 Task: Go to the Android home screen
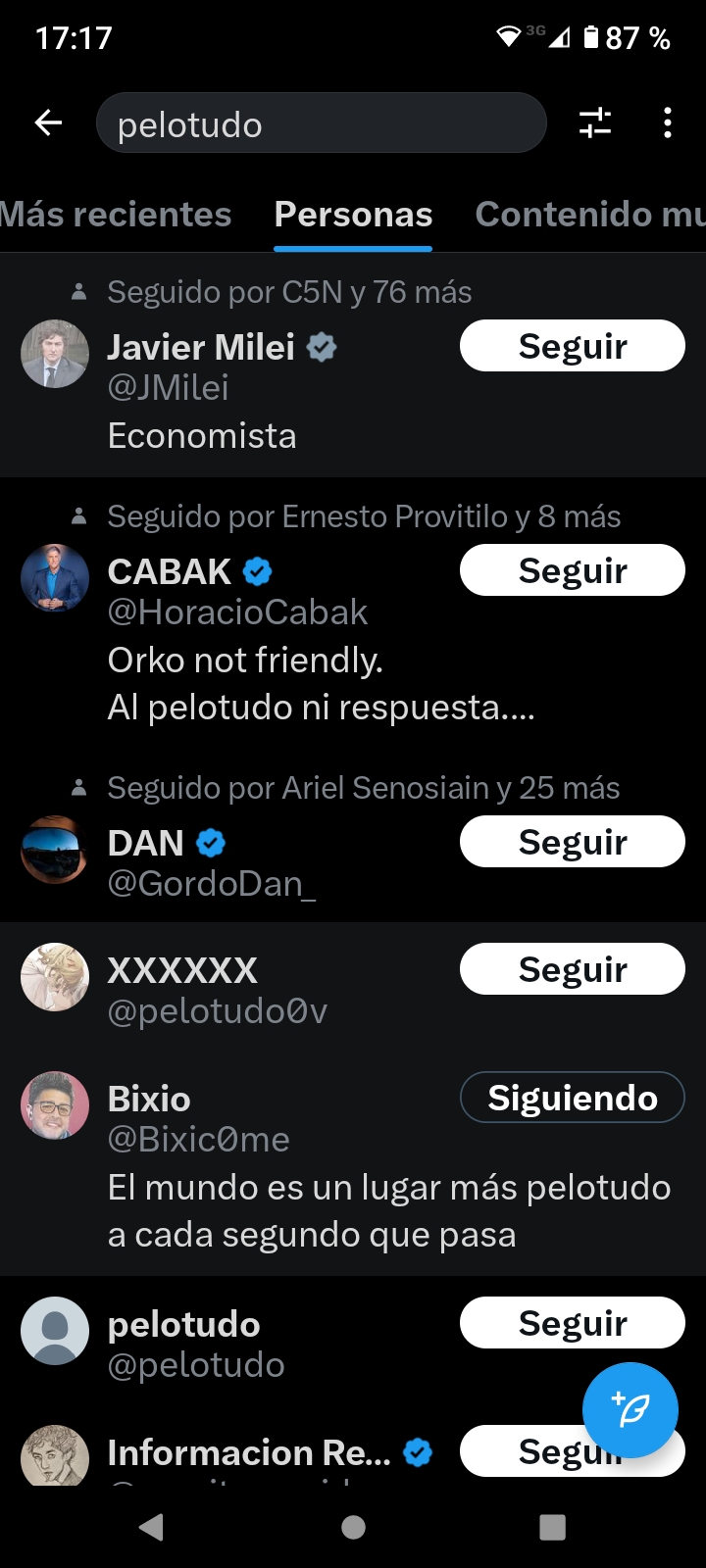click(353, 1527)
